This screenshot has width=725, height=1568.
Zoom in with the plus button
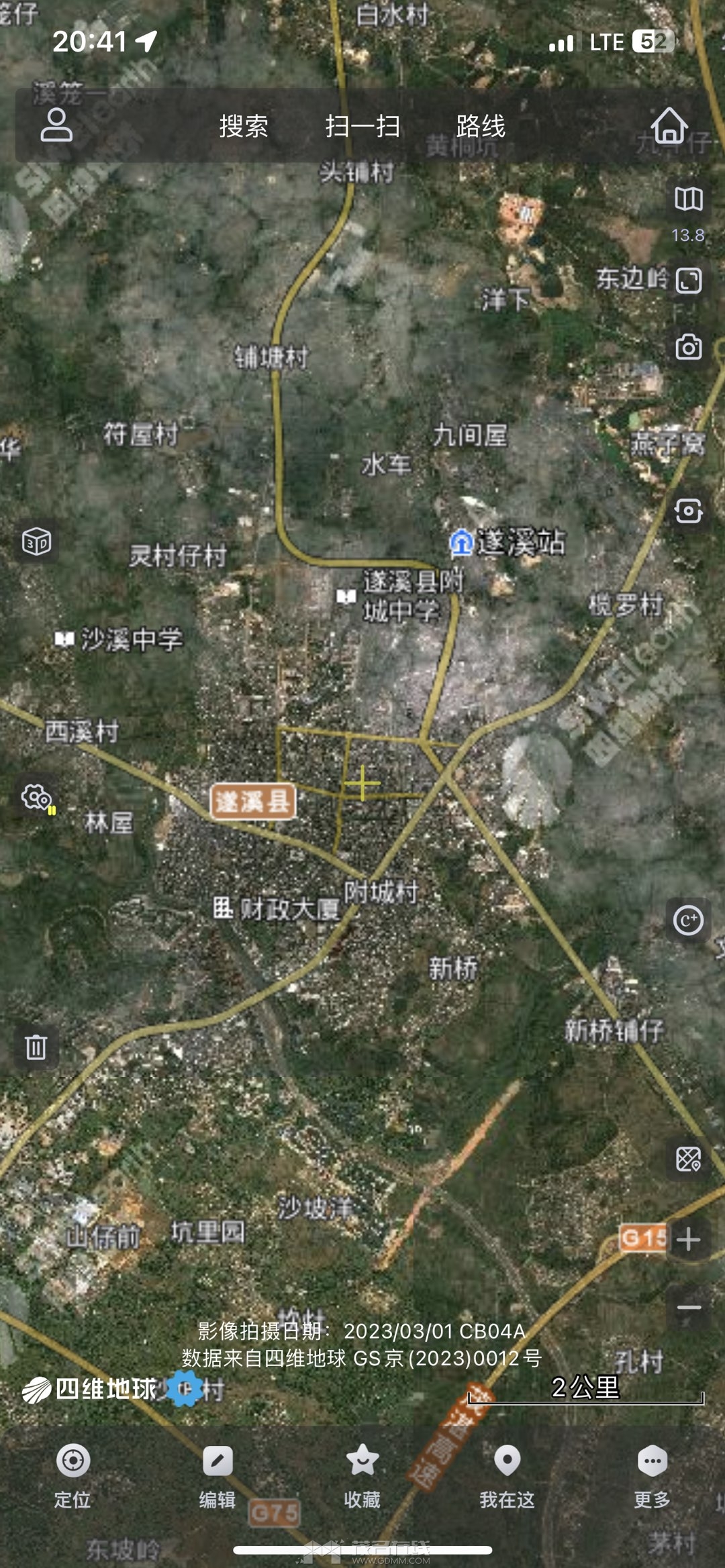pyautogui.click(x=689, y=1239)
